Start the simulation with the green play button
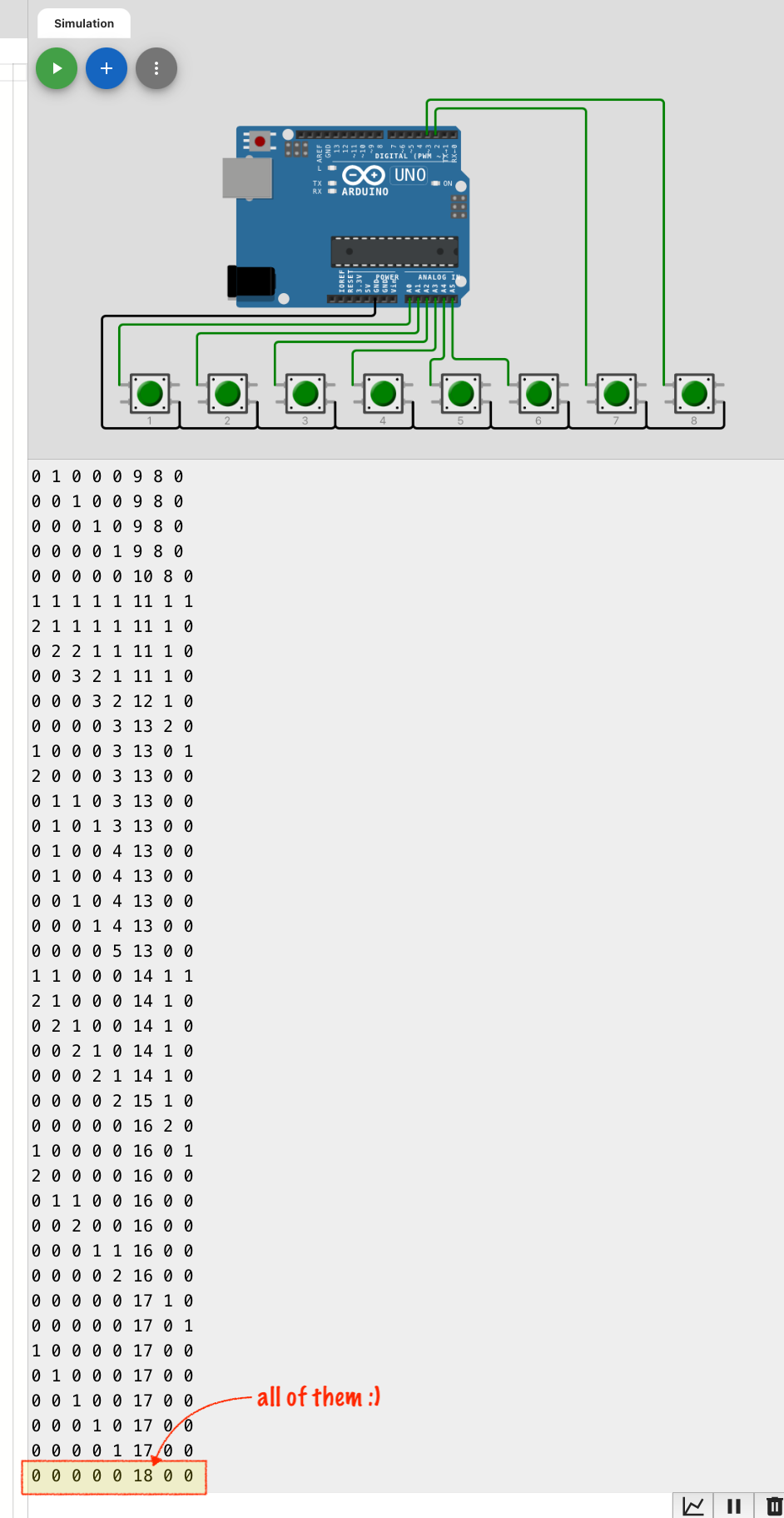 [x=57, y=68]
